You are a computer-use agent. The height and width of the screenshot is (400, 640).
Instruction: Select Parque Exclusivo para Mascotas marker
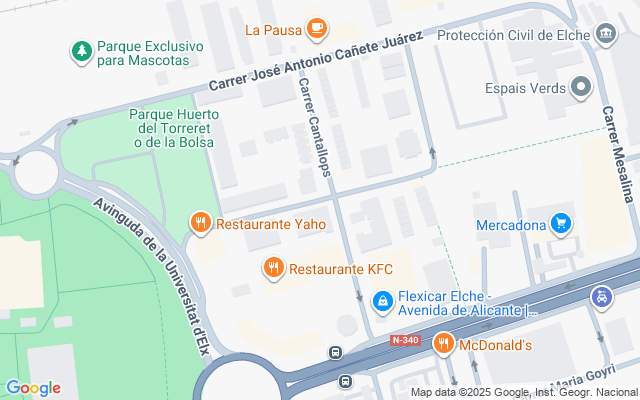(x=81, y=49)
